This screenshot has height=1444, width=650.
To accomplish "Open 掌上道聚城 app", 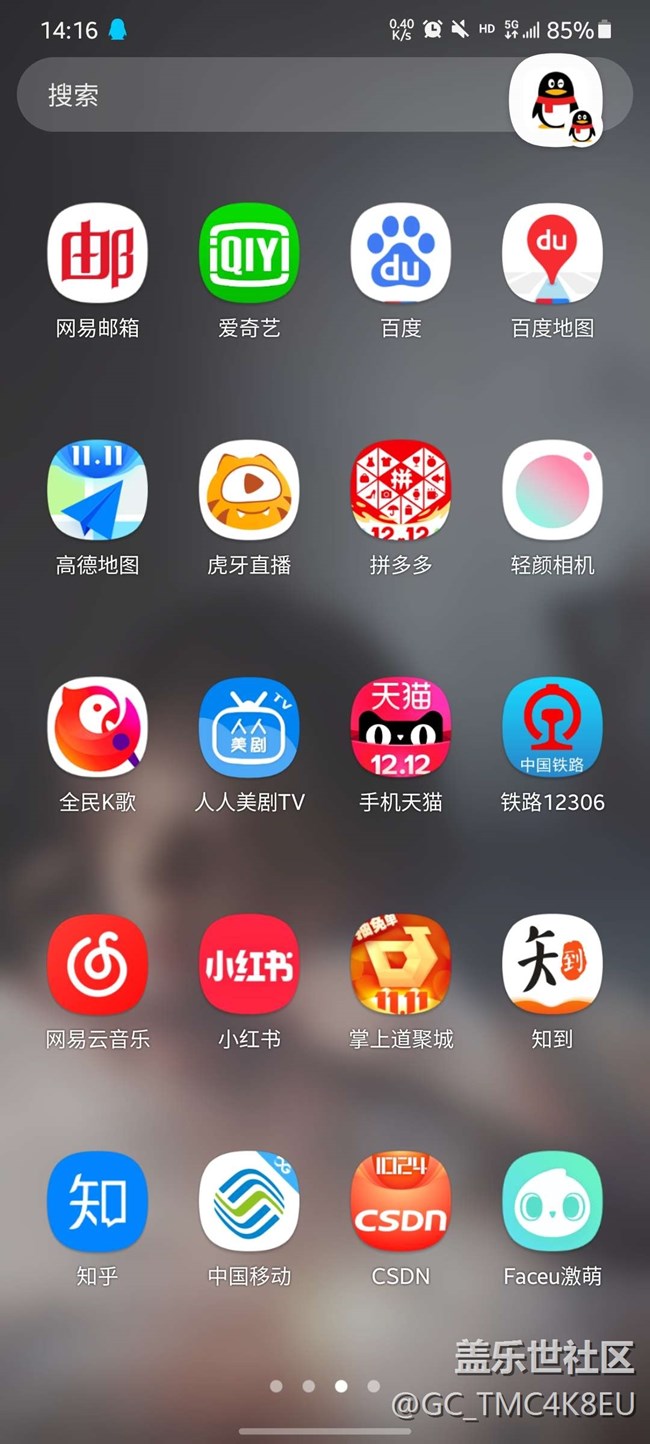I will (x=401, y=965).
